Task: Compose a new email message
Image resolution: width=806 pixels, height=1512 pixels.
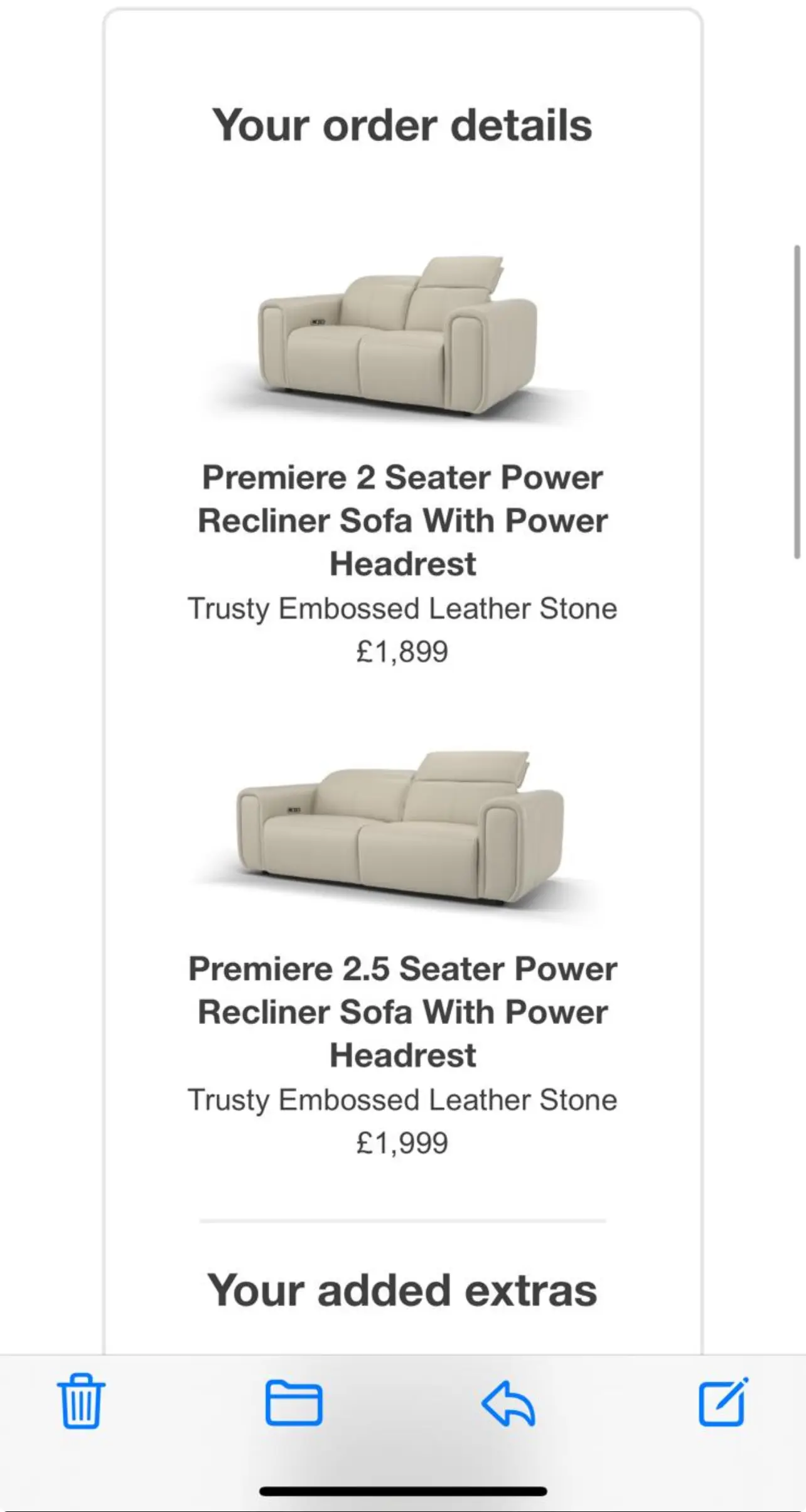Action: click(x=723, y=1402)
